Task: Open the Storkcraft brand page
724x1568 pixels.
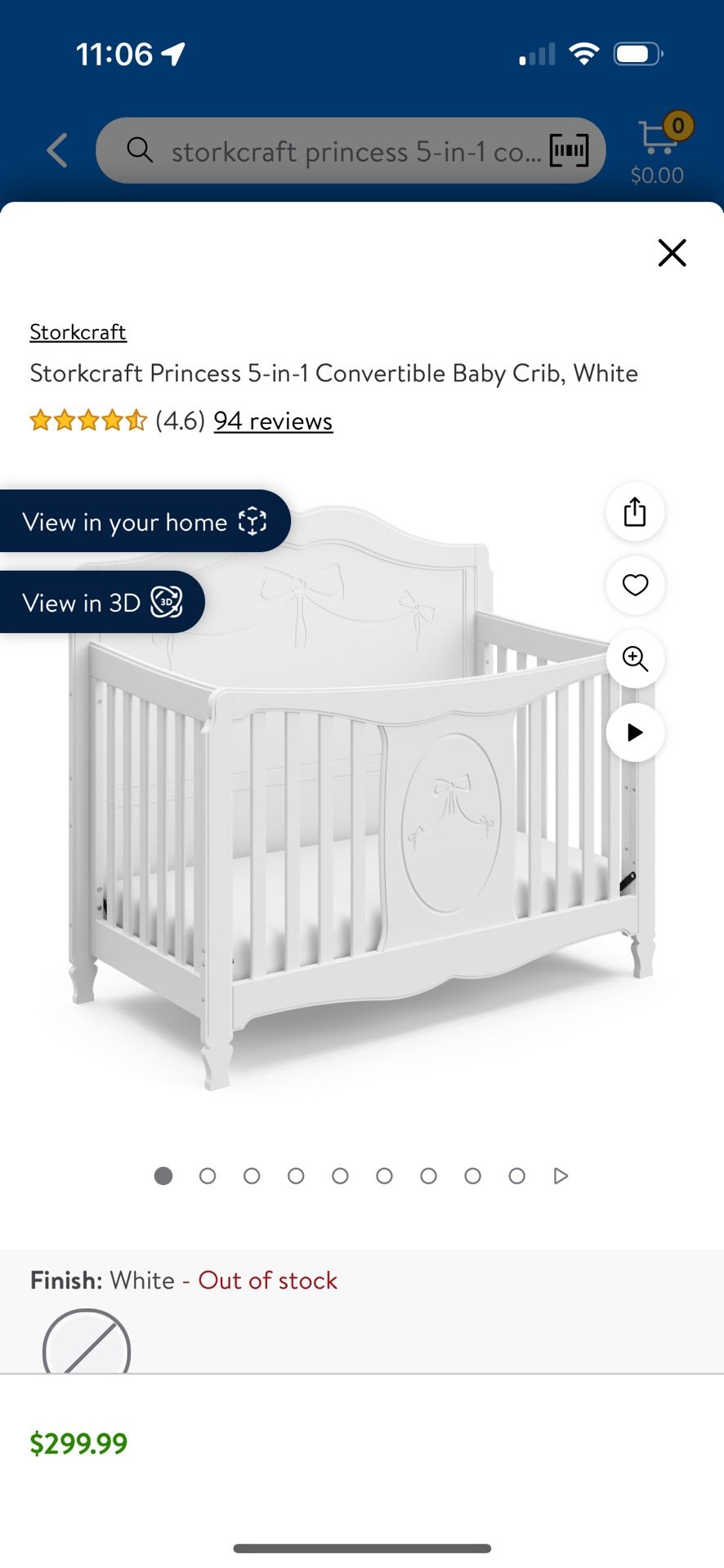Action: click(78, 332)
